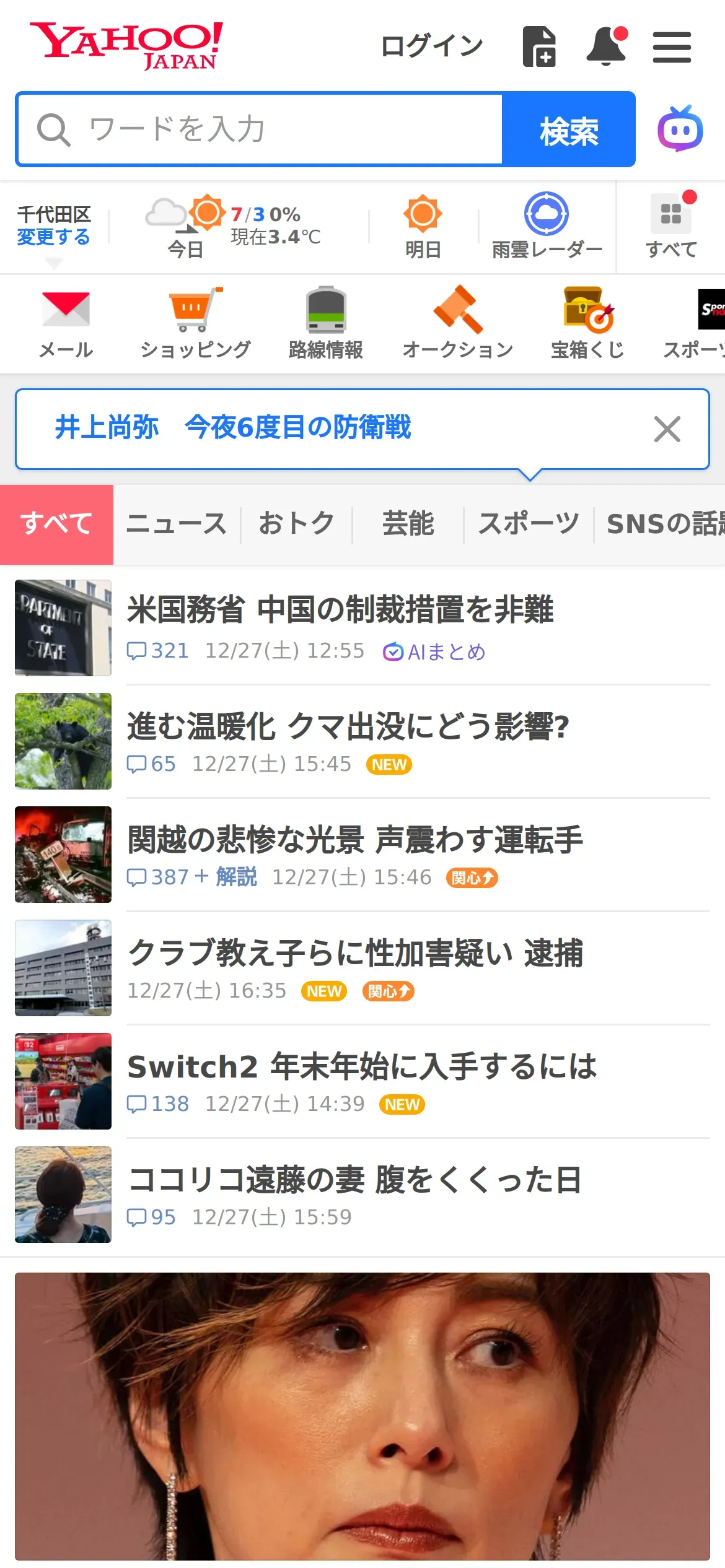The height and width of the screenshot is (1568, 725).
Task: Open メール mail service
Action: point(66,323)
